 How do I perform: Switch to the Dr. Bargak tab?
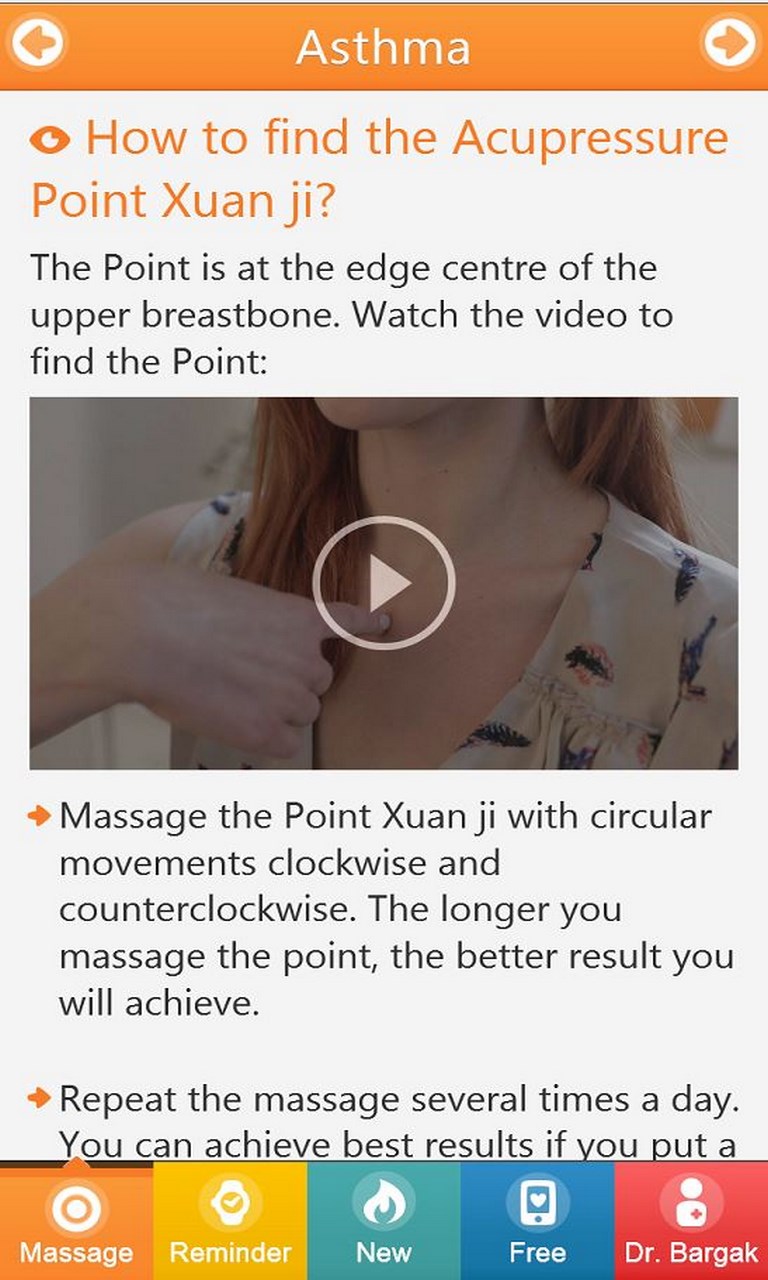pos(691,1222)
